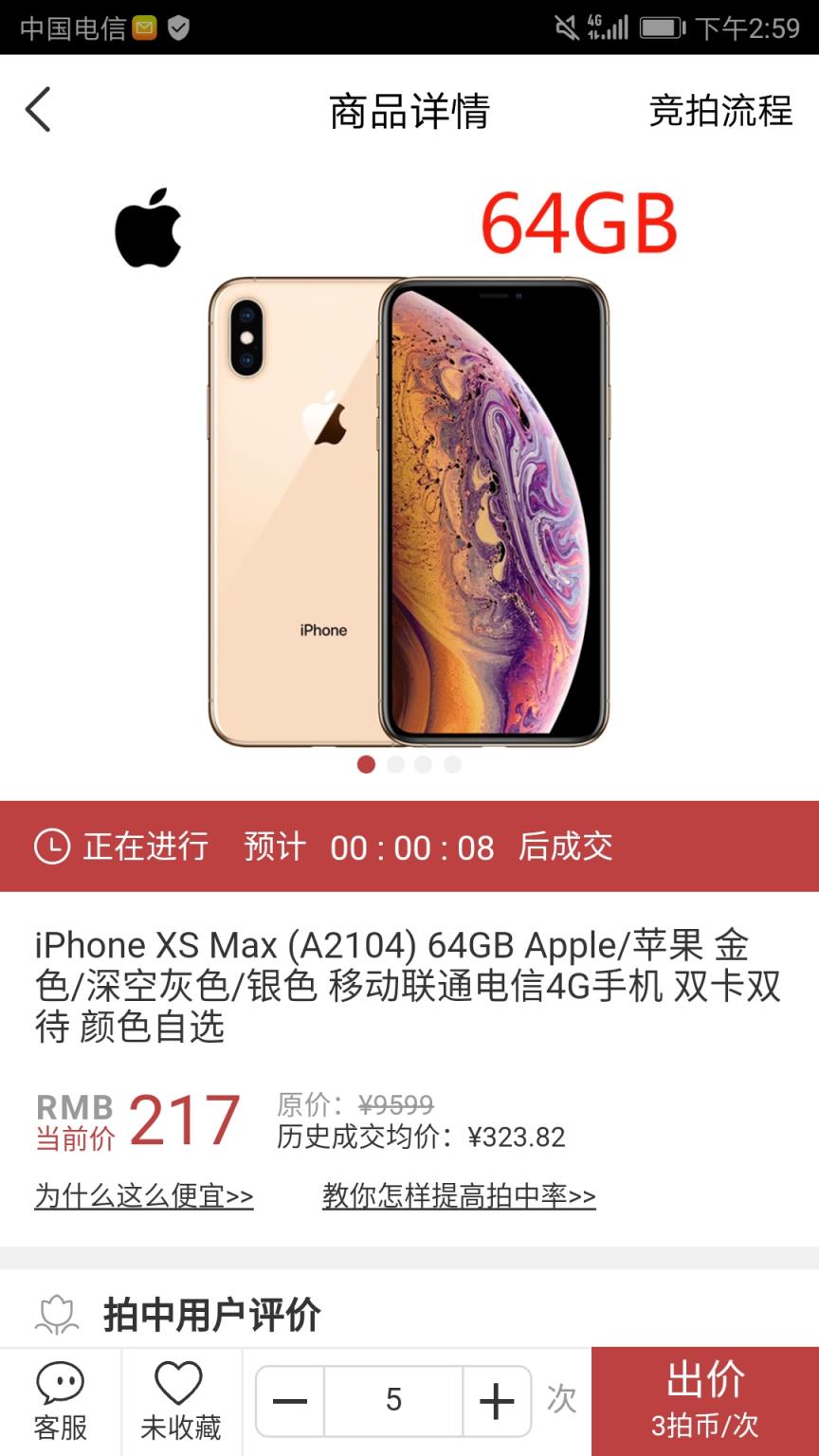Expand 教你怎样提高拍中率 tips
This screenshot has height=1456, width=819.
point(457,1197)
